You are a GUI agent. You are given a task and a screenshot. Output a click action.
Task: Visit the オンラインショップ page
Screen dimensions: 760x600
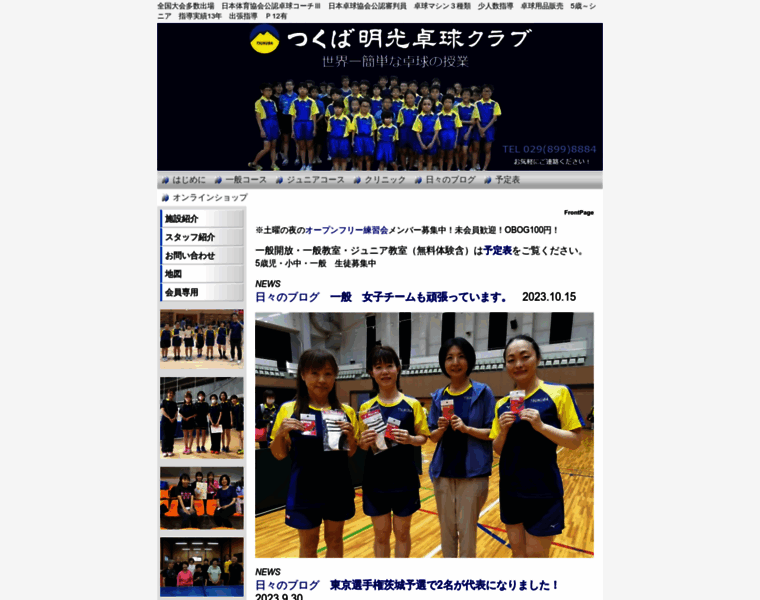click(x=209, y=198)
